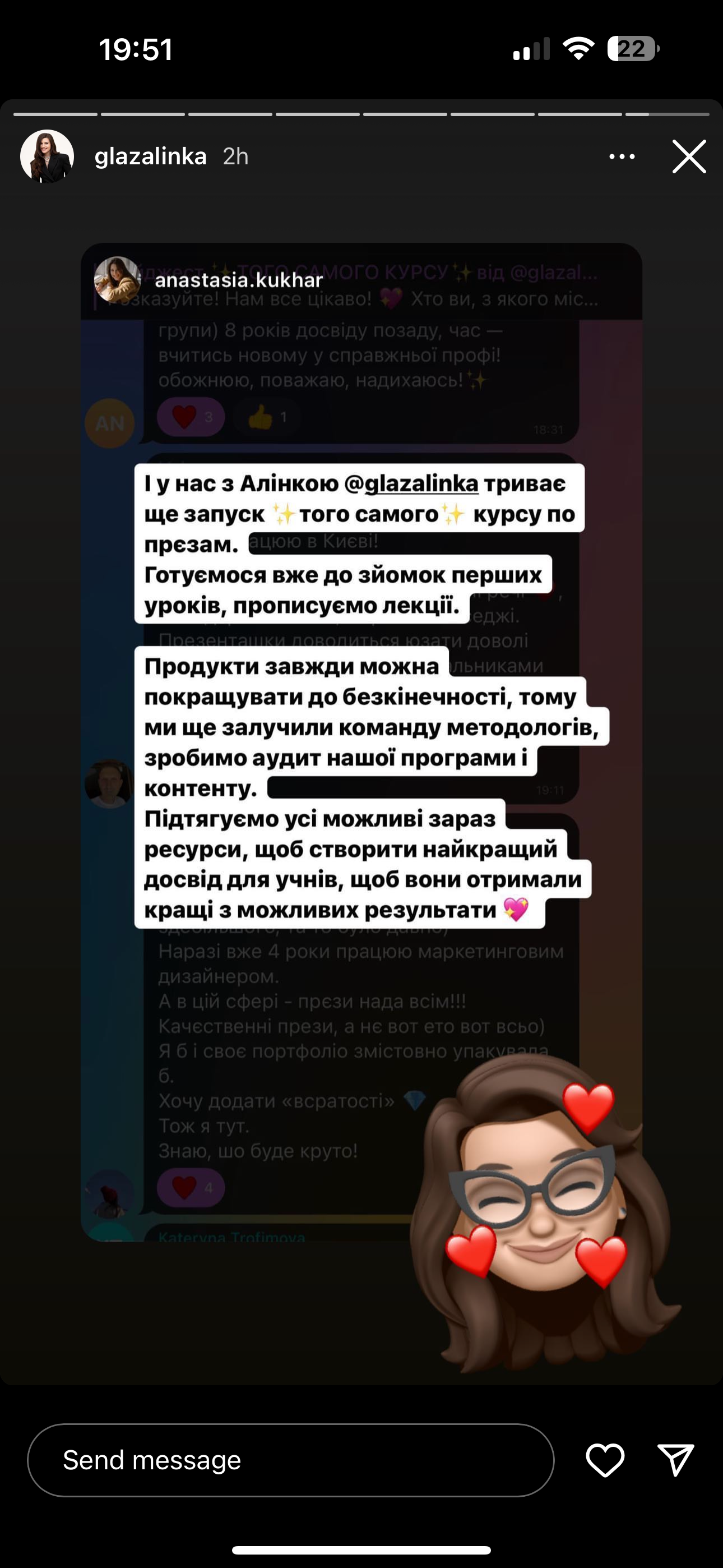Share this story via paper plane icon
This screenshot has width=723, height=1568.
point(675,1460)
